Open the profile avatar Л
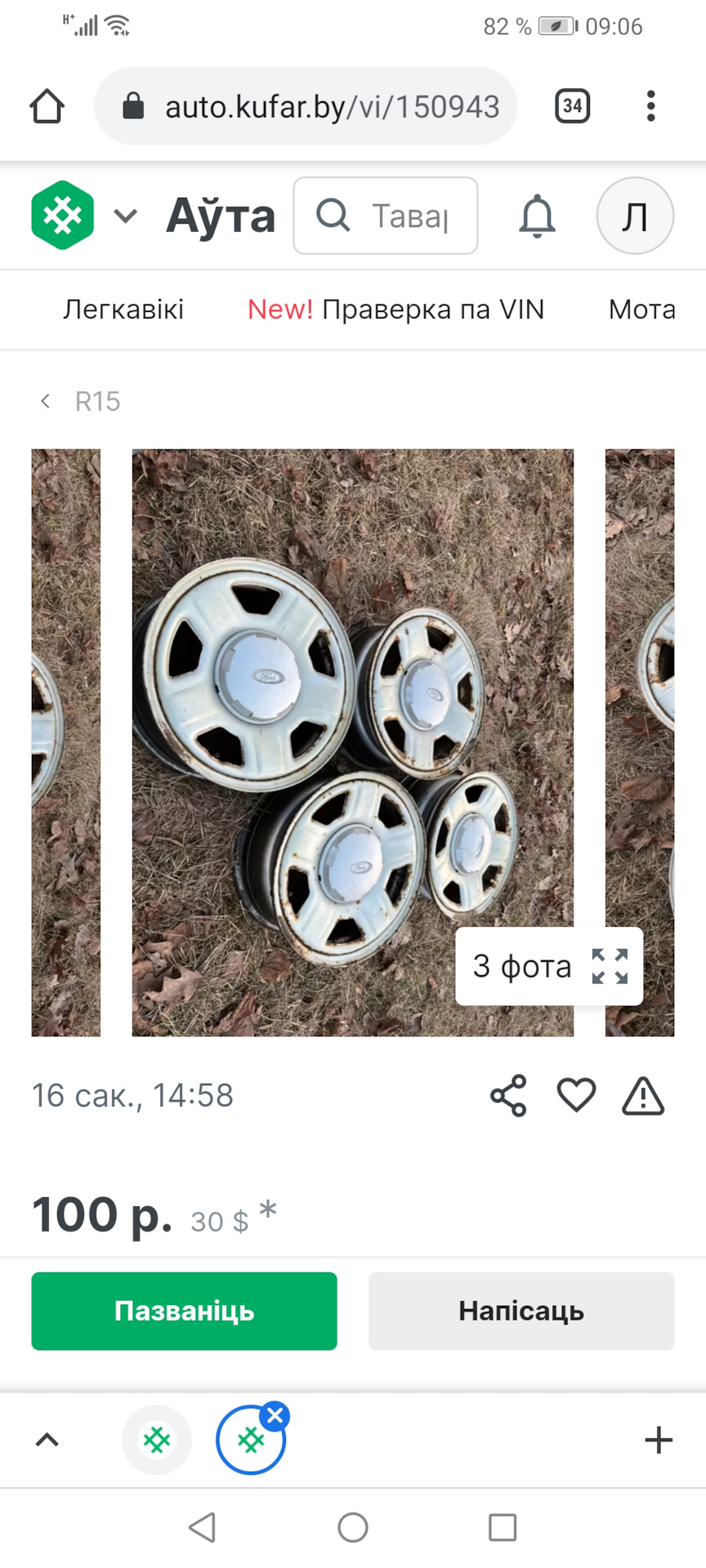This screenshot has width=706, height=1568. click(x=635, y=216)
